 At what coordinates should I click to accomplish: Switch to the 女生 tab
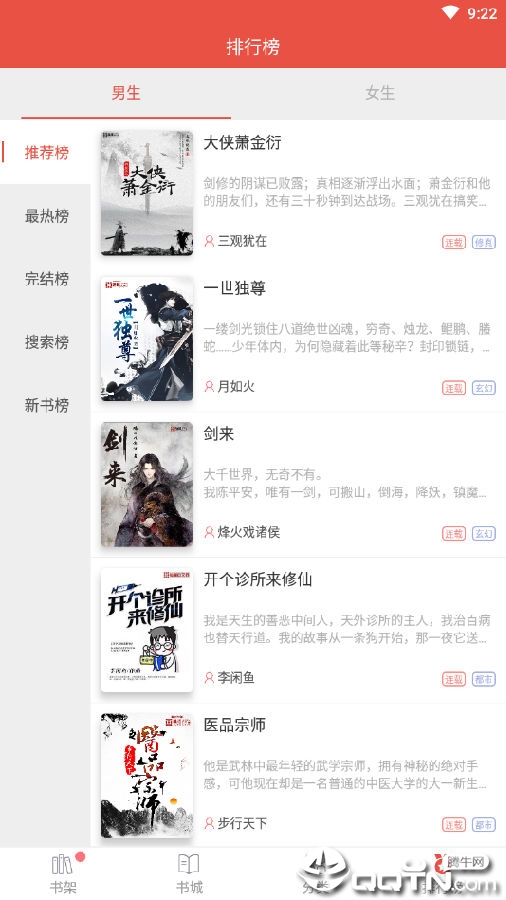(x=380, y=93)
